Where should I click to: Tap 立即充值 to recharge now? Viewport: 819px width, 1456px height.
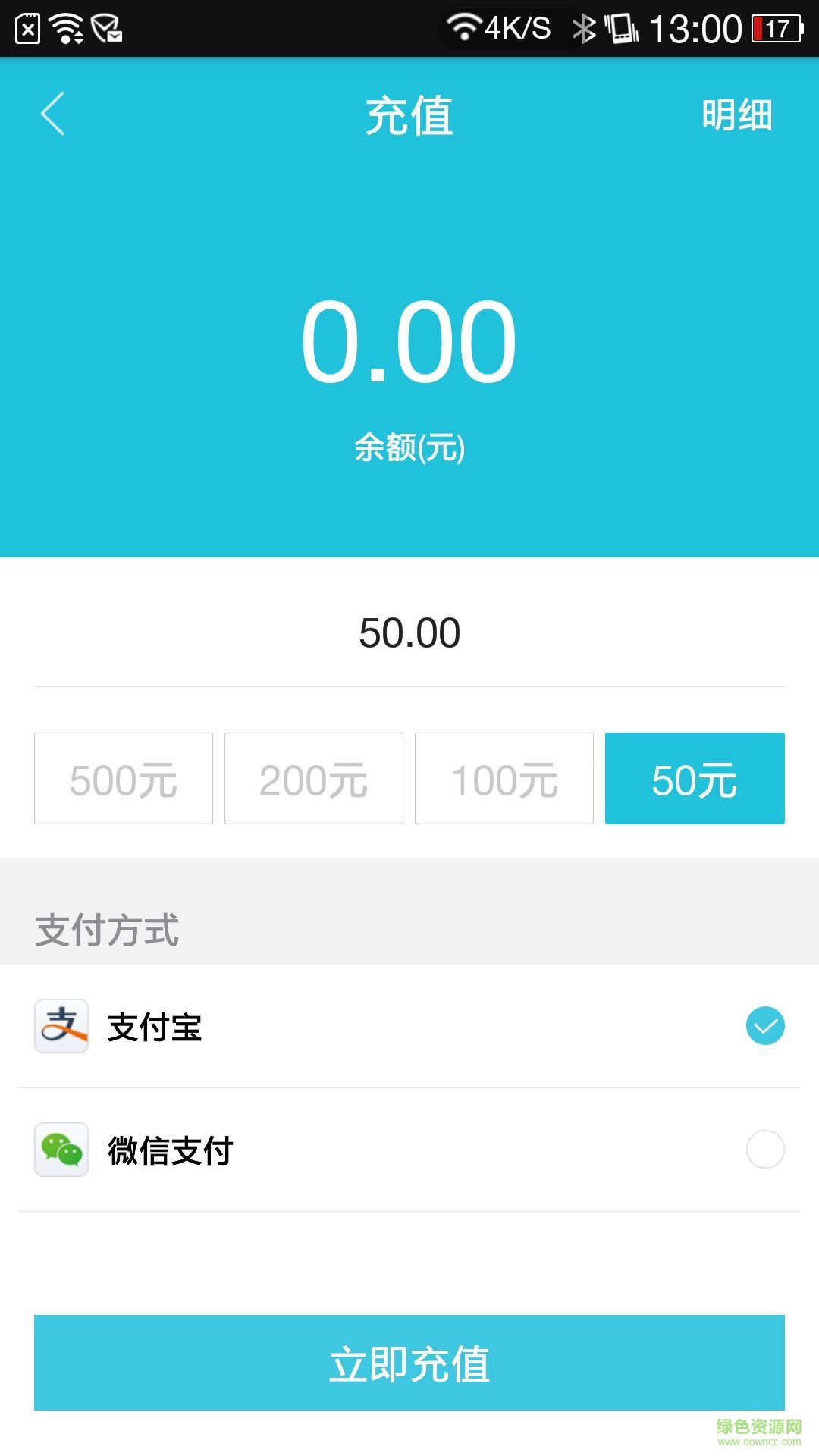(409, 1363)
